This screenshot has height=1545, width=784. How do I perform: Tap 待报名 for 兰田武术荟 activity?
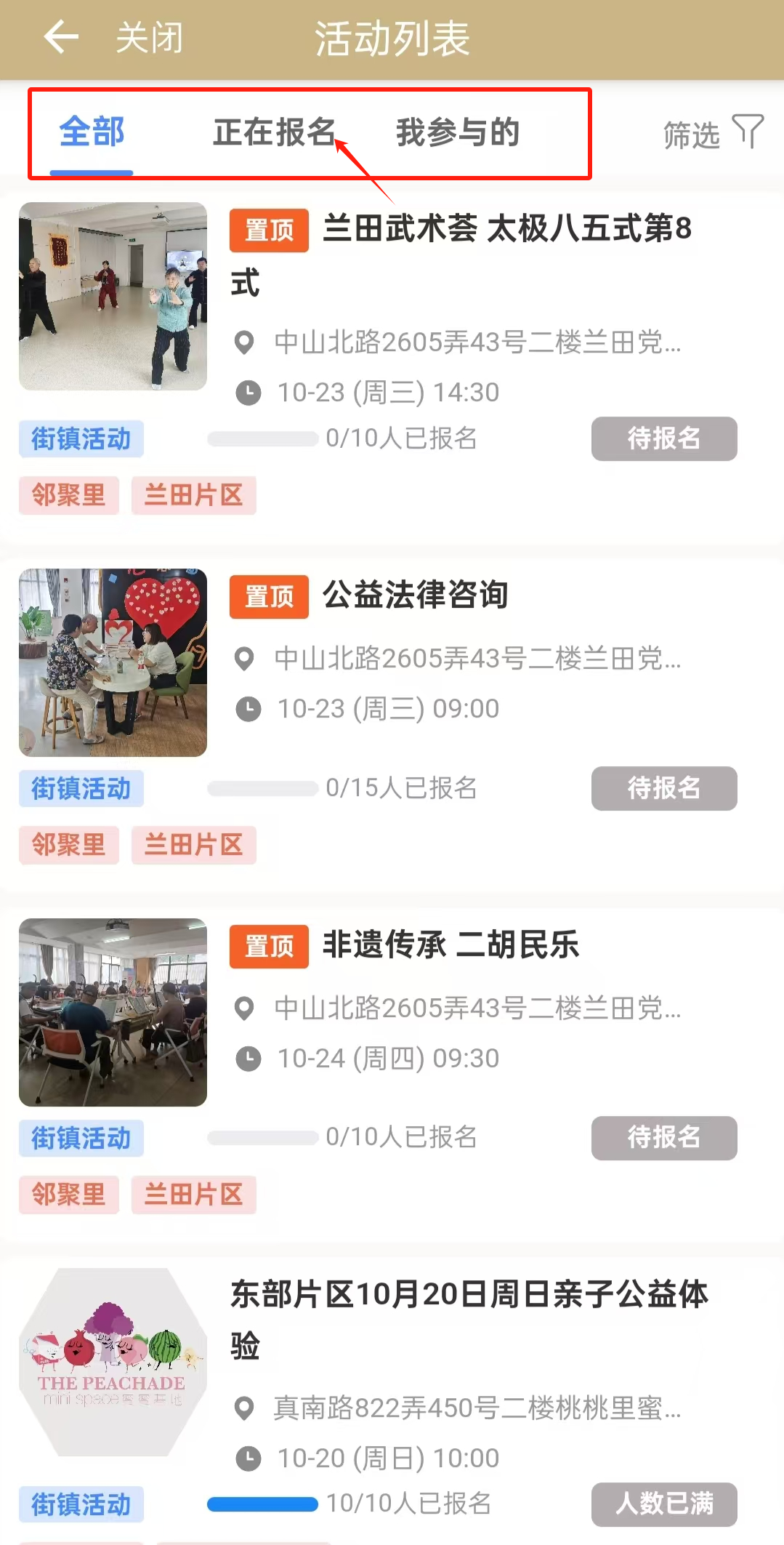coord(663,438)
